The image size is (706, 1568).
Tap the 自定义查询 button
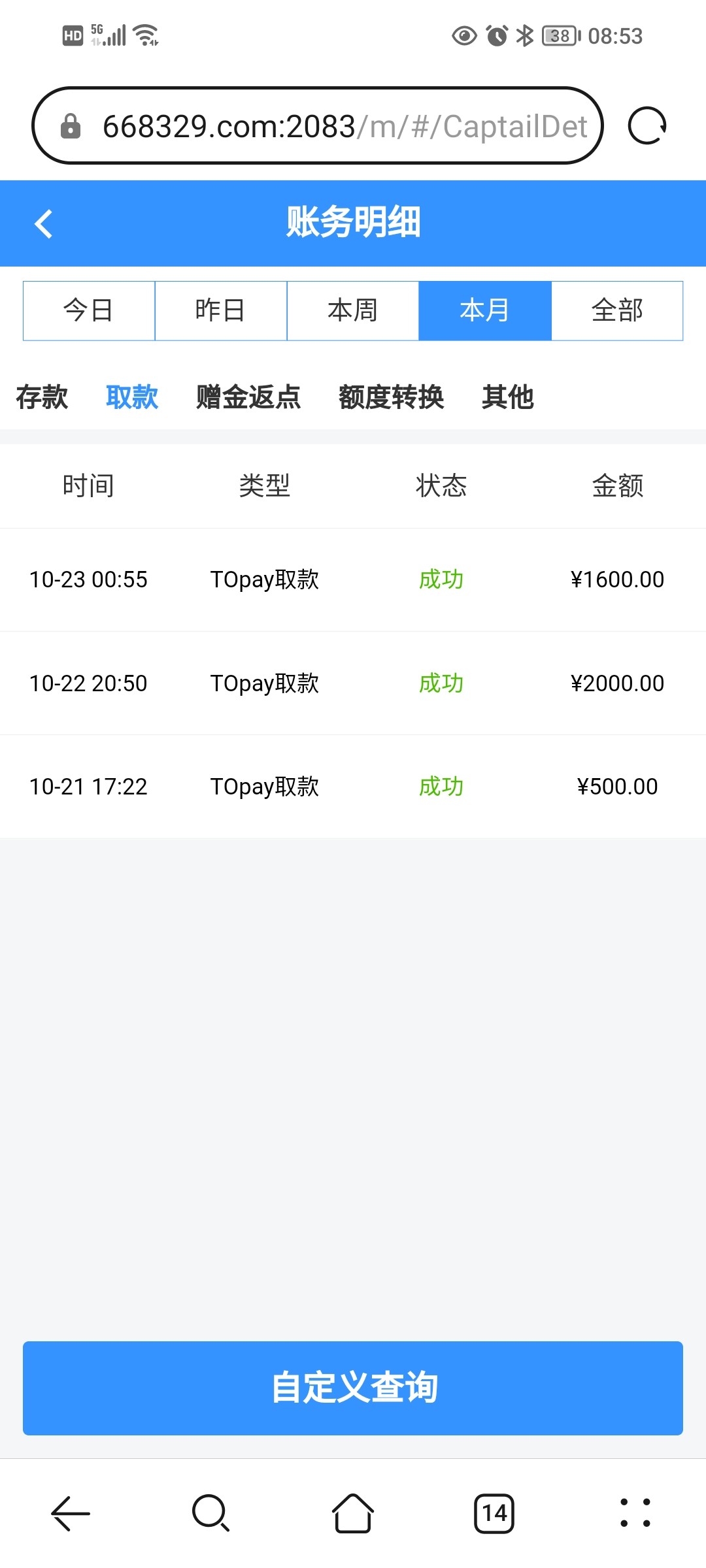click(353, 1388)
